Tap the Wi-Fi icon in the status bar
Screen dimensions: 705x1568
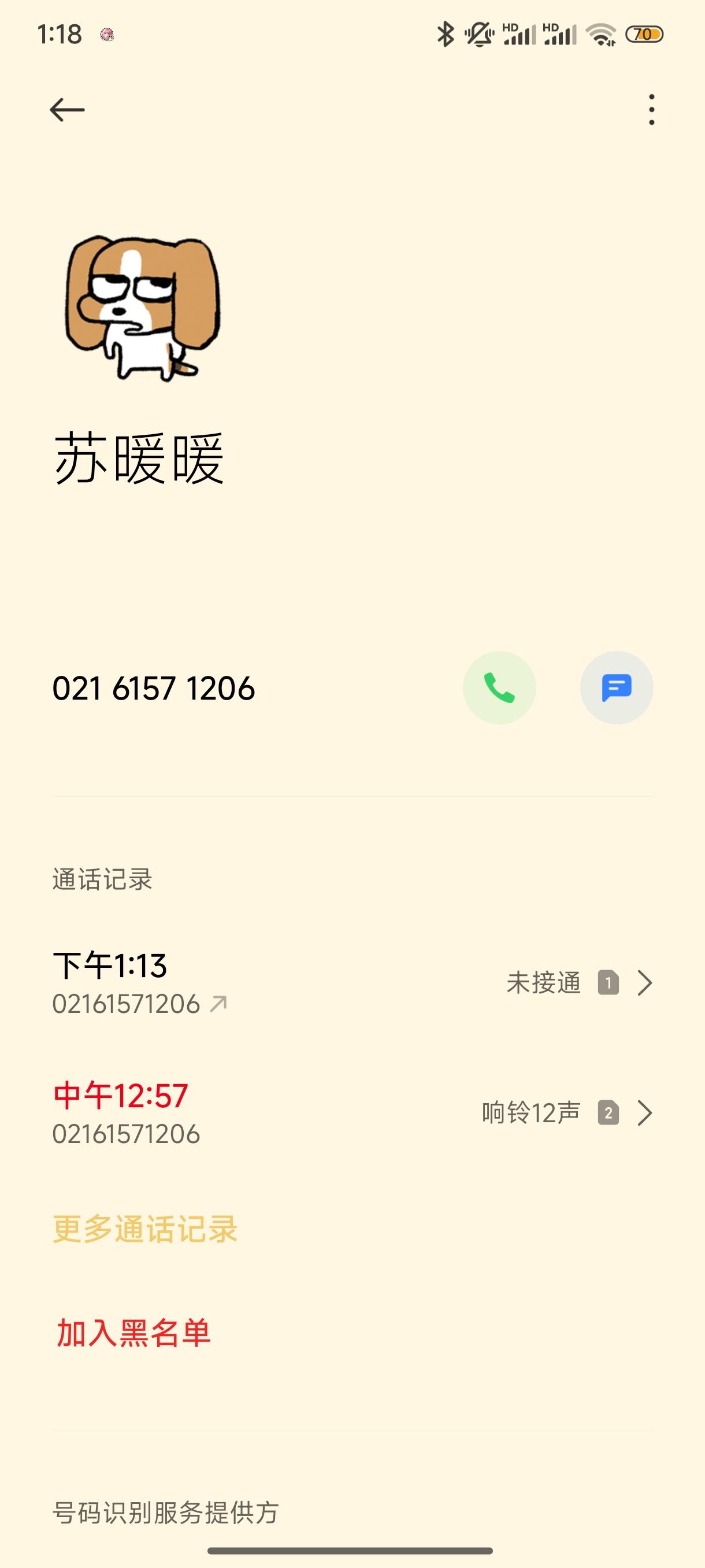point(601,35)
